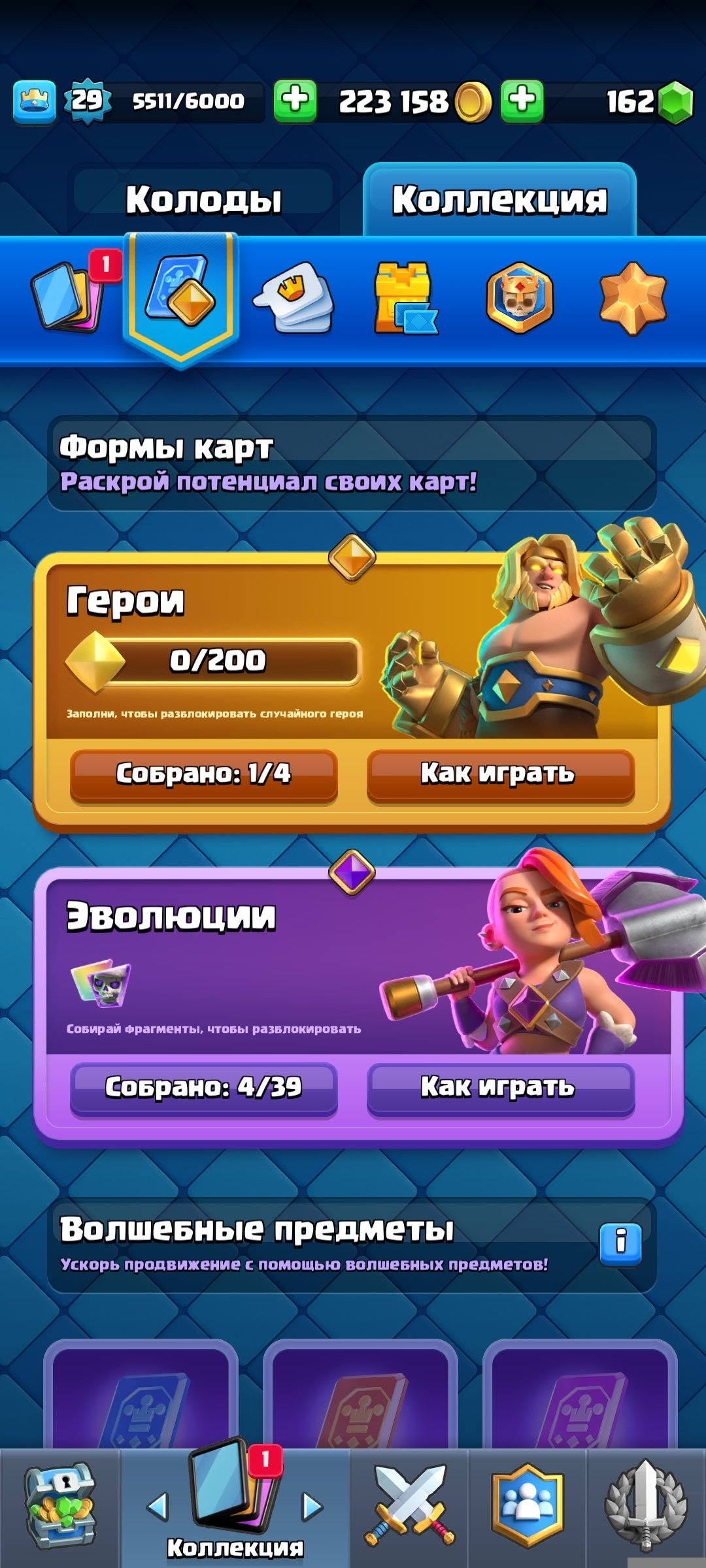Screen dimensions: 706x1568
Task: Tap Как играть in the Эволюции card
Action: pos(500,1087)
